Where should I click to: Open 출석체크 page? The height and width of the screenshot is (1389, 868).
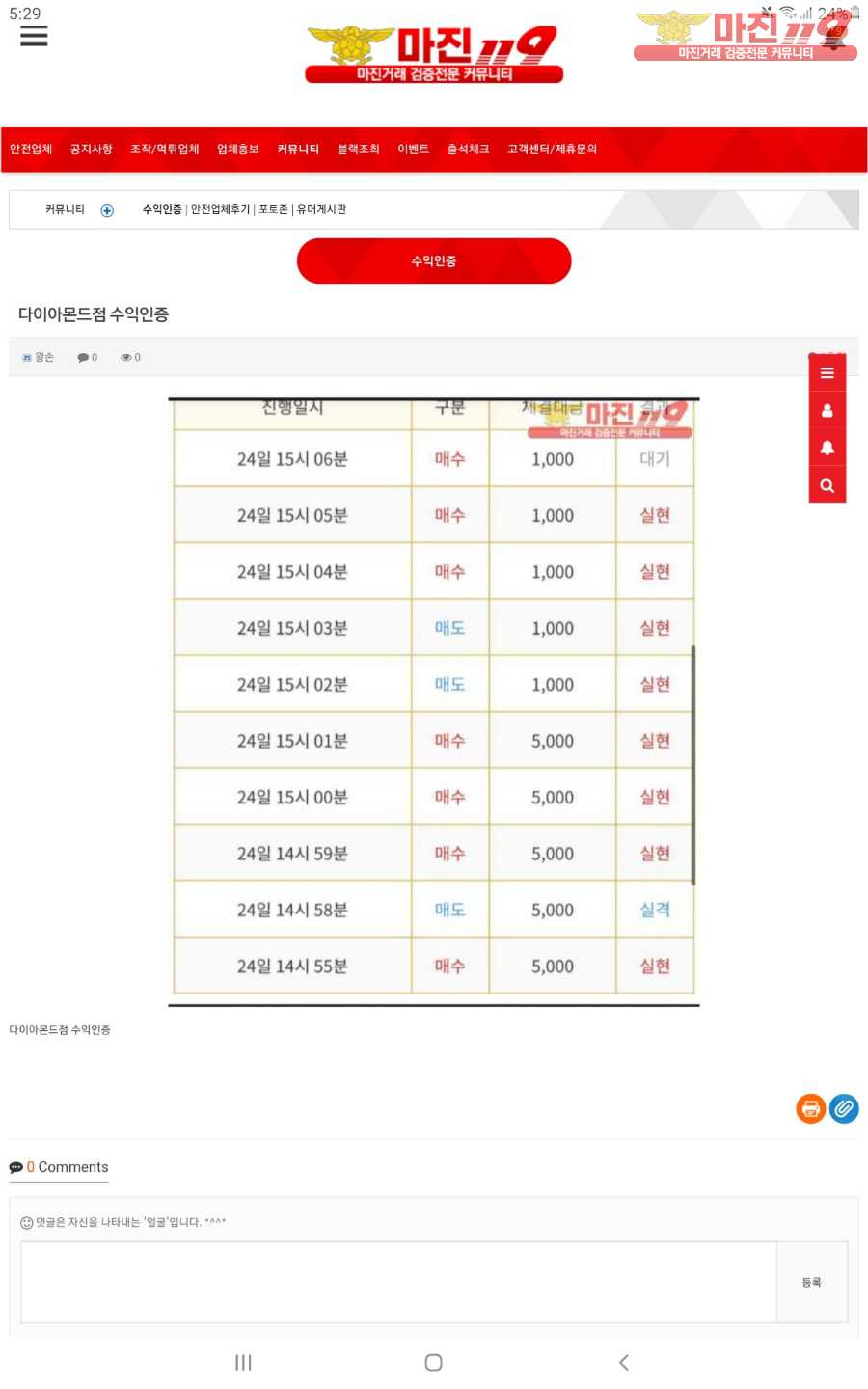(x=468, y=150)
